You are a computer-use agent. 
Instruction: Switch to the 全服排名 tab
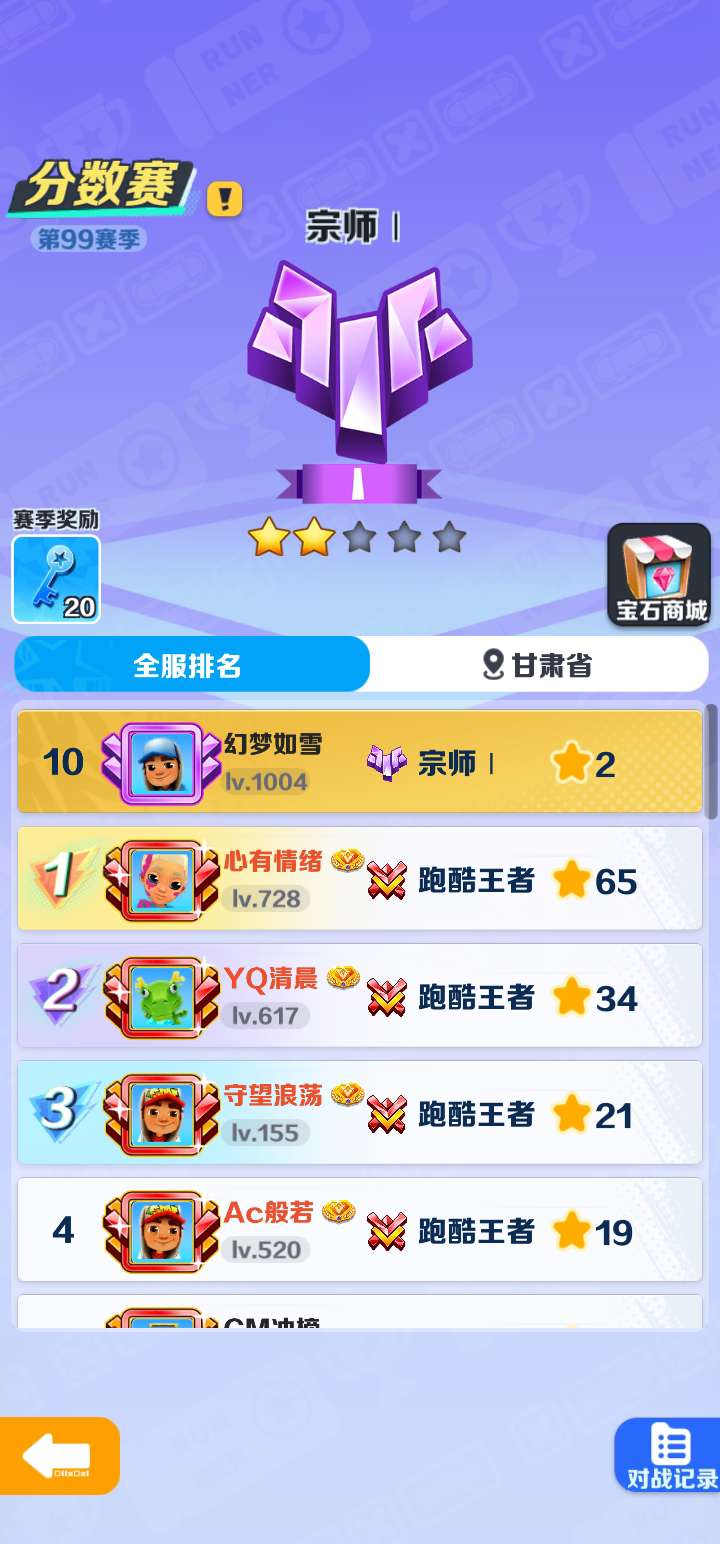coord(192,664)
